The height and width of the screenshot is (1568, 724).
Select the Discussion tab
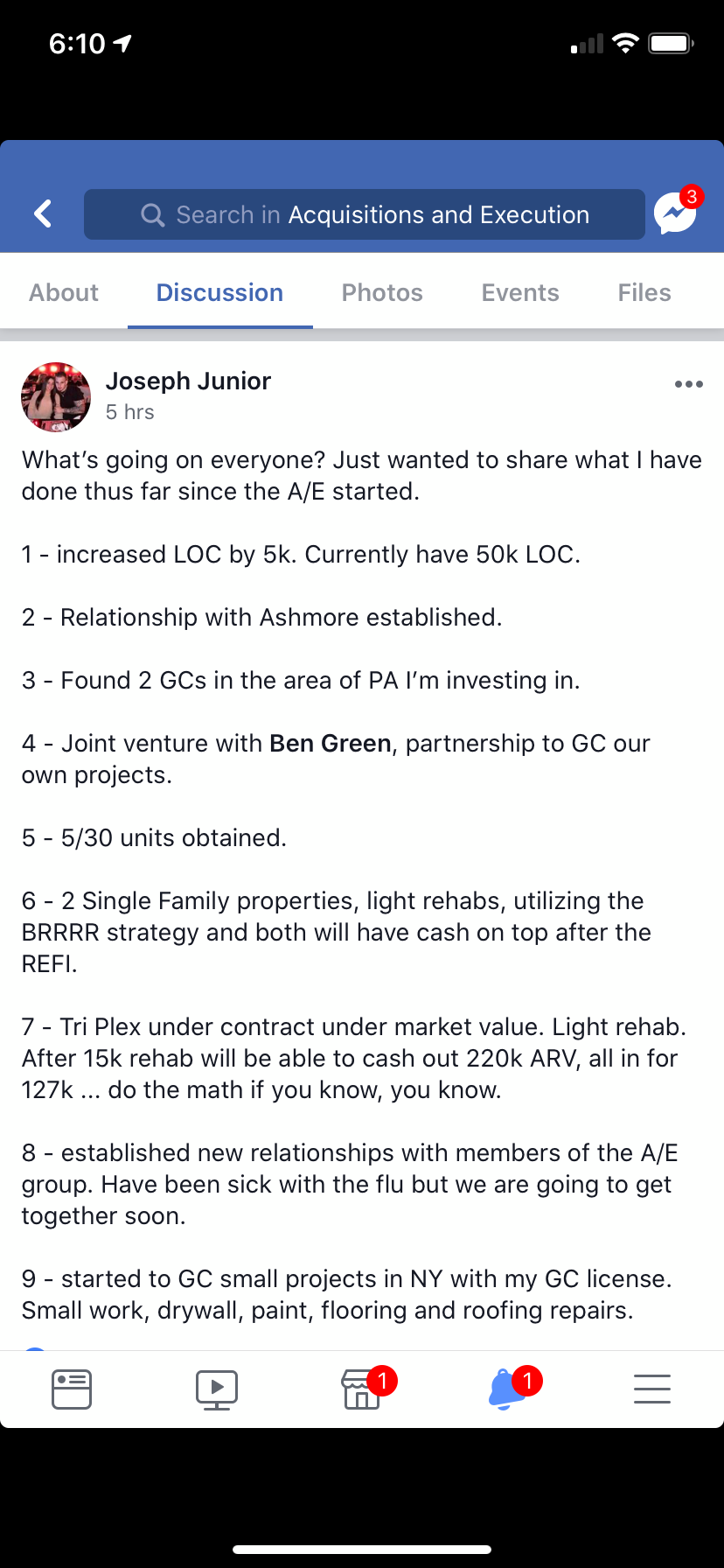click(x=219, y=292)
